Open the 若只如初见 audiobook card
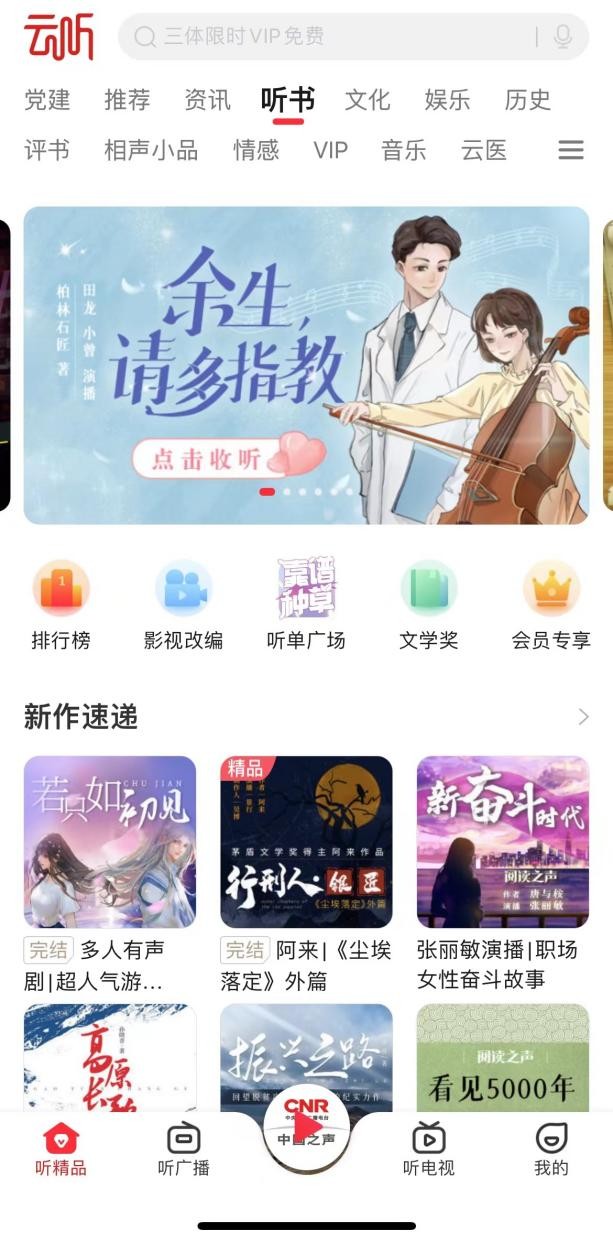The height and width of the screenshot is (1242, 613). click(x=110, y=842)
